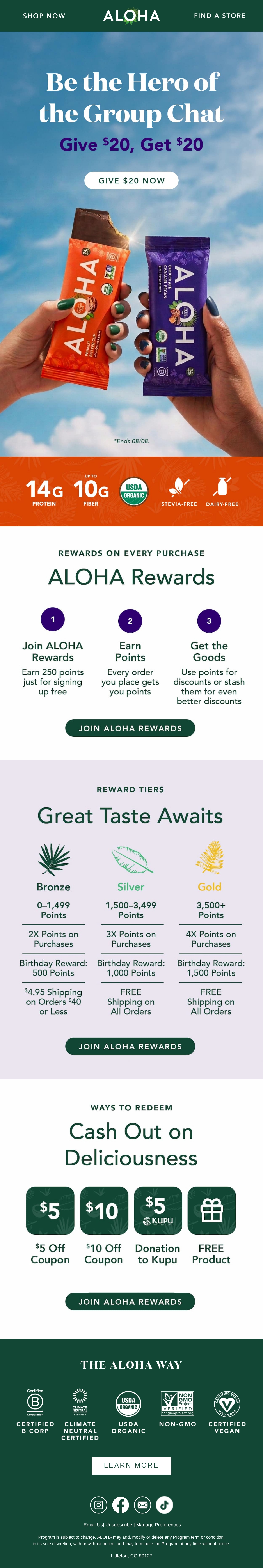Viewport: 263px width, 1568px height.
Task: Open ALOHA's Instagram page
Action: (99, 1505)
